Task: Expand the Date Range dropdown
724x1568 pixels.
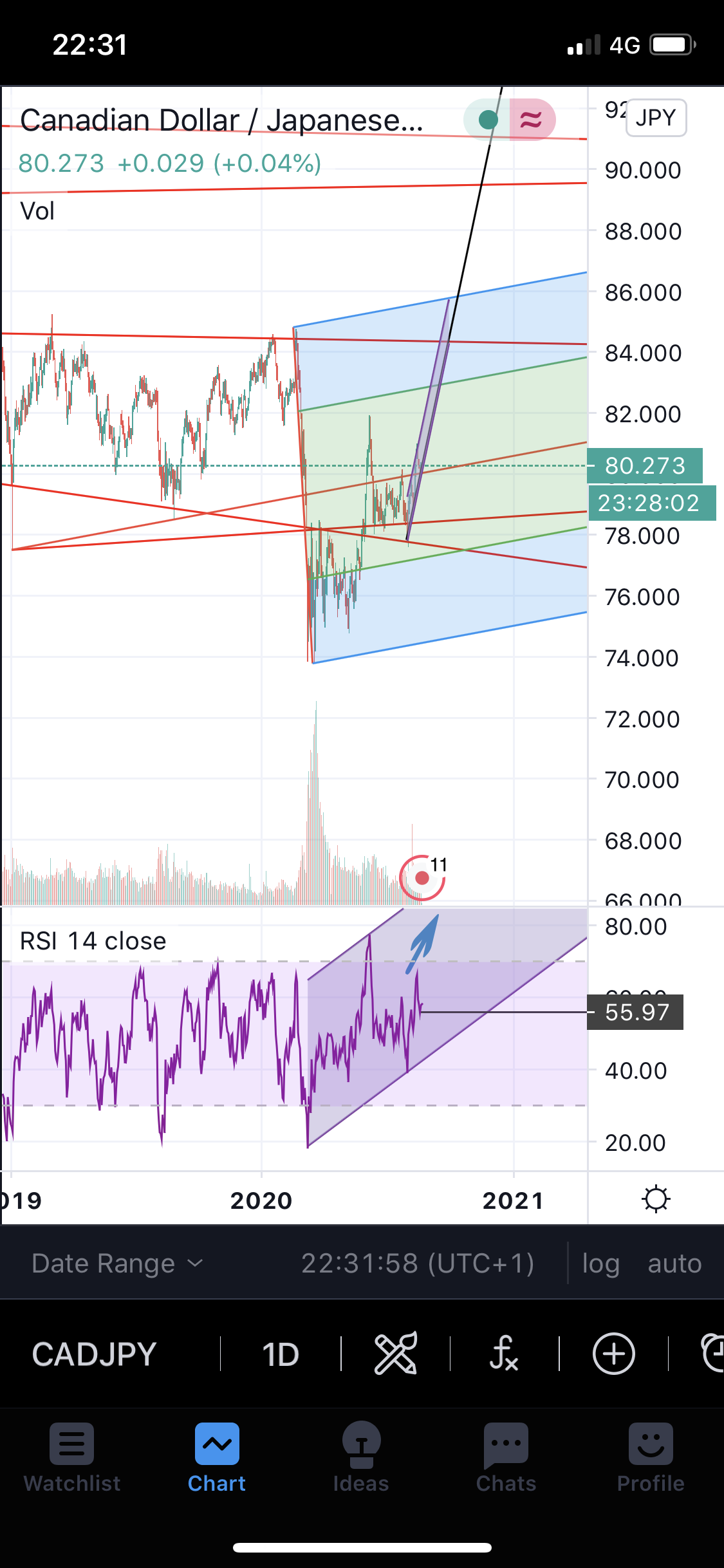Action: (x=117, y=1264)
